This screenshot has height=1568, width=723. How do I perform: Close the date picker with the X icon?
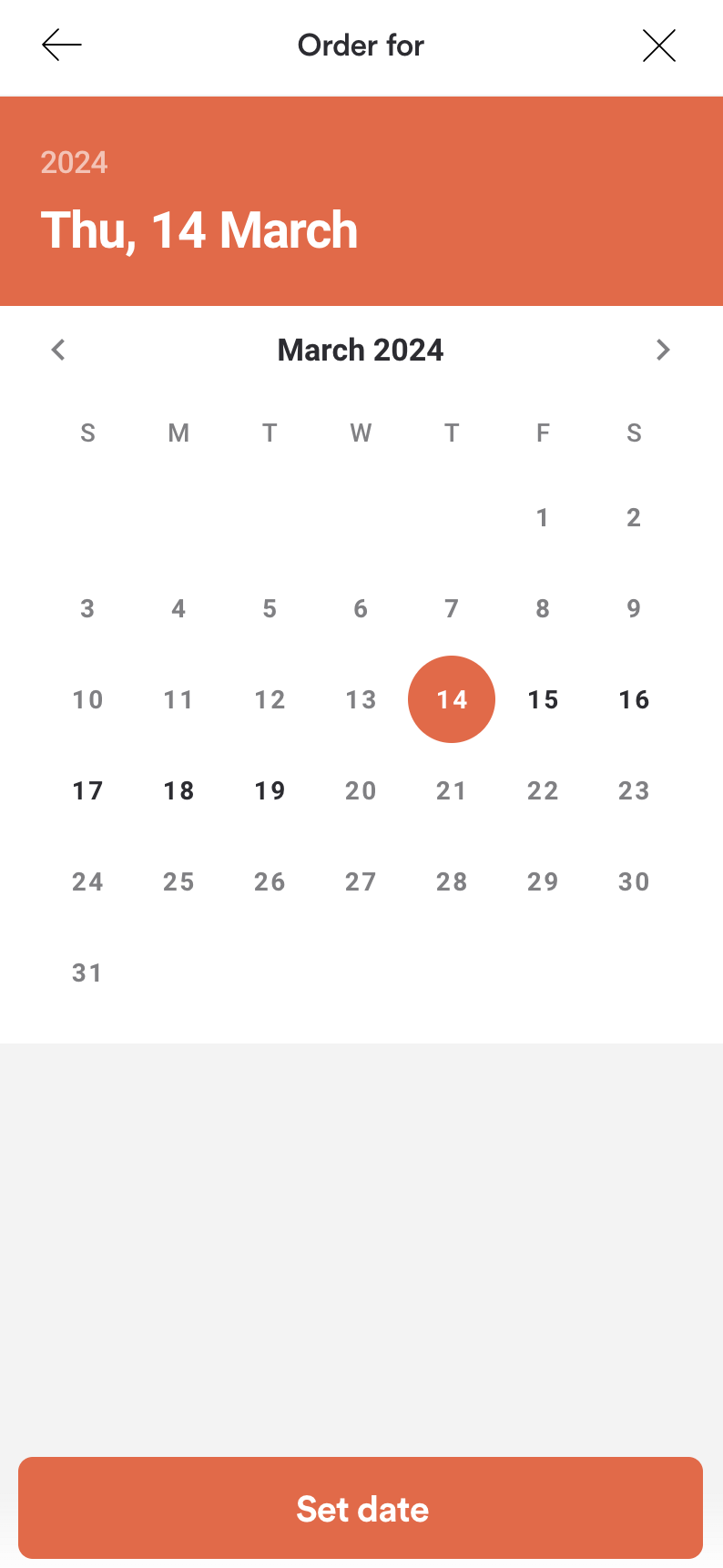click(x=659, y=45)
